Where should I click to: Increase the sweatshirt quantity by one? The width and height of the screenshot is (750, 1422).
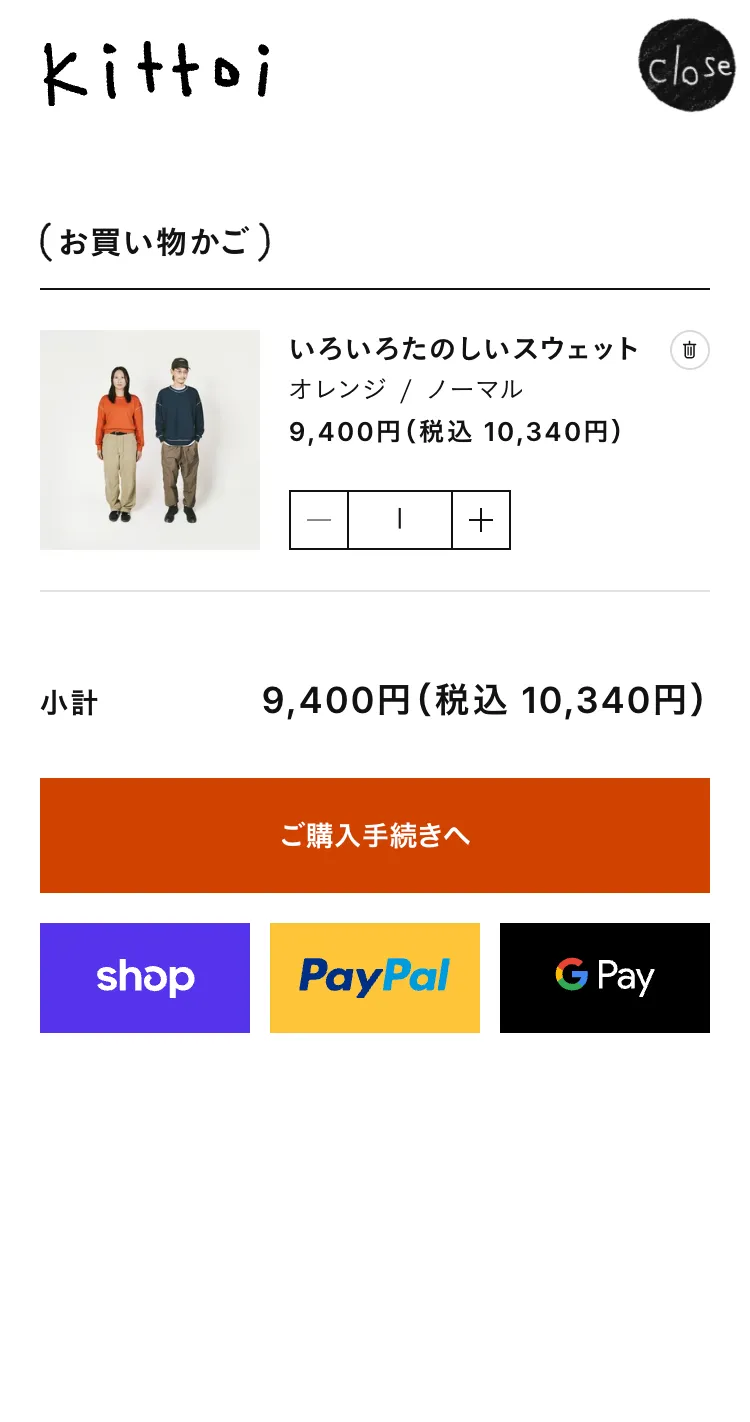[481, 520]
